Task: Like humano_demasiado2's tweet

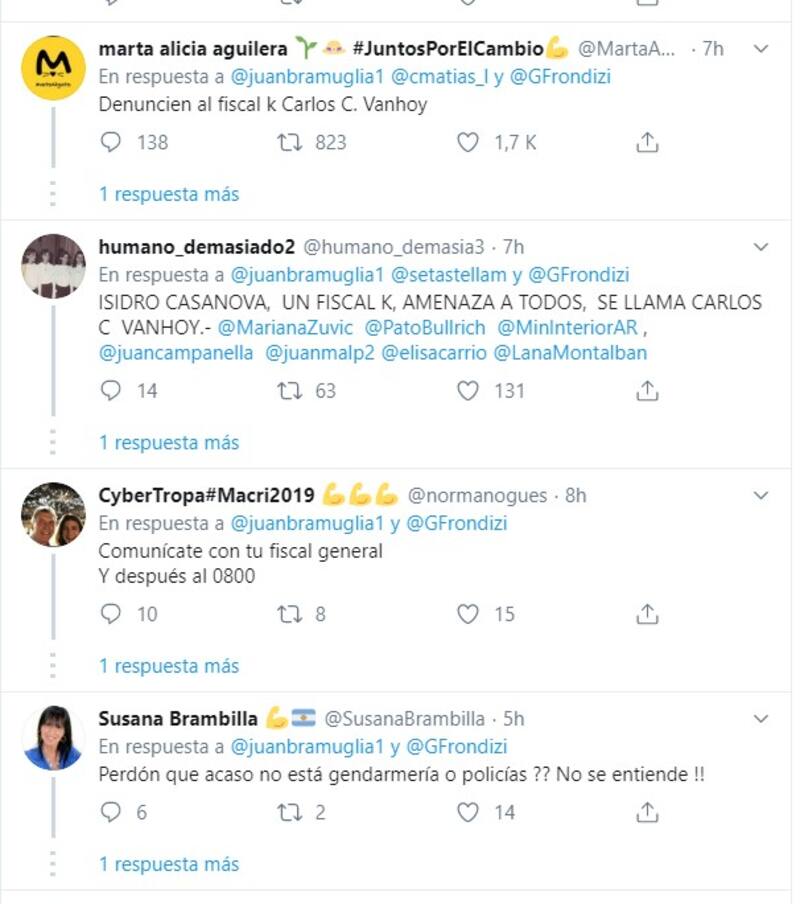Action: tap(468, 391)
